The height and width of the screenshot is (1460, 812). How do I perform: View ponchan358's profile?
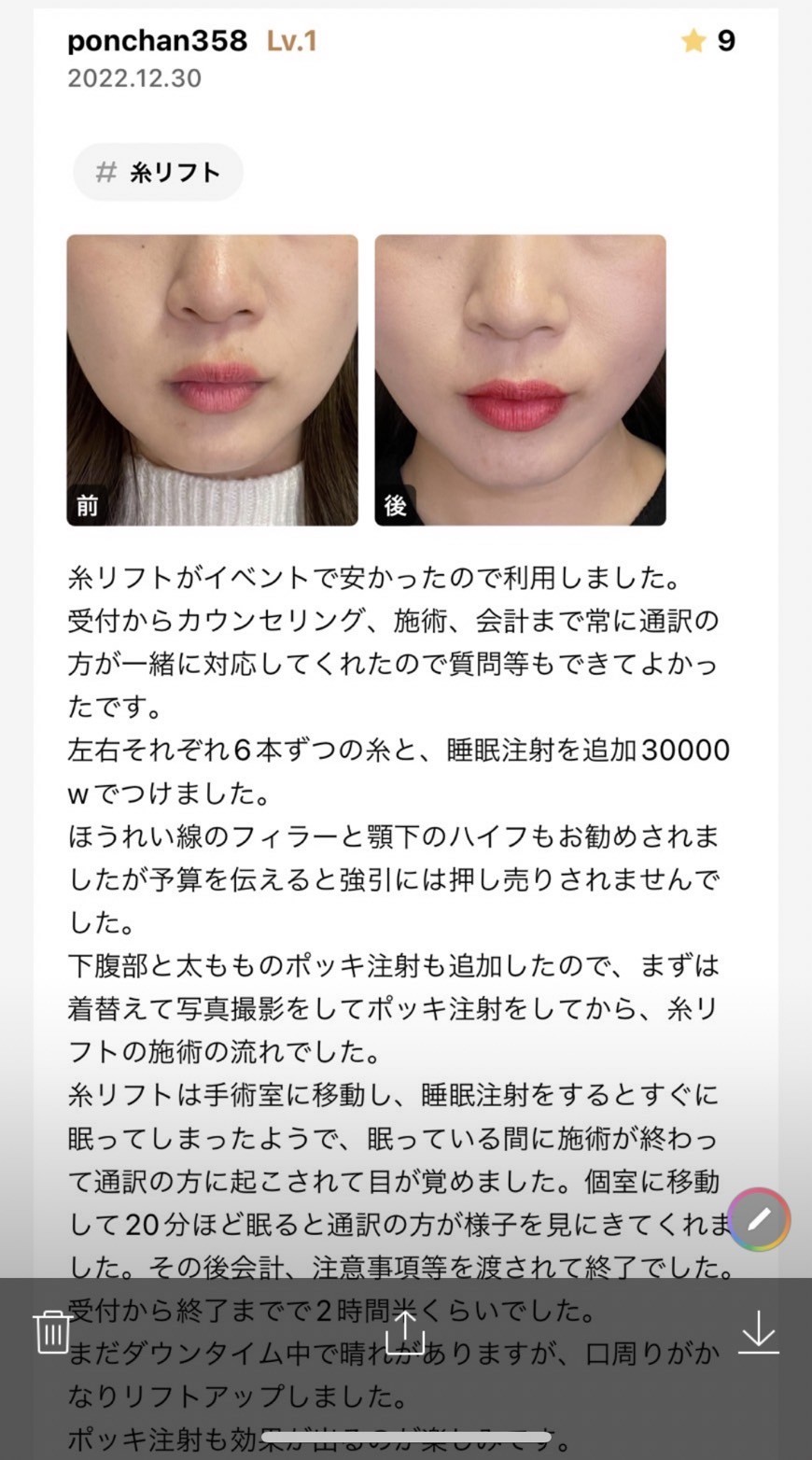[x=157, y=41]
